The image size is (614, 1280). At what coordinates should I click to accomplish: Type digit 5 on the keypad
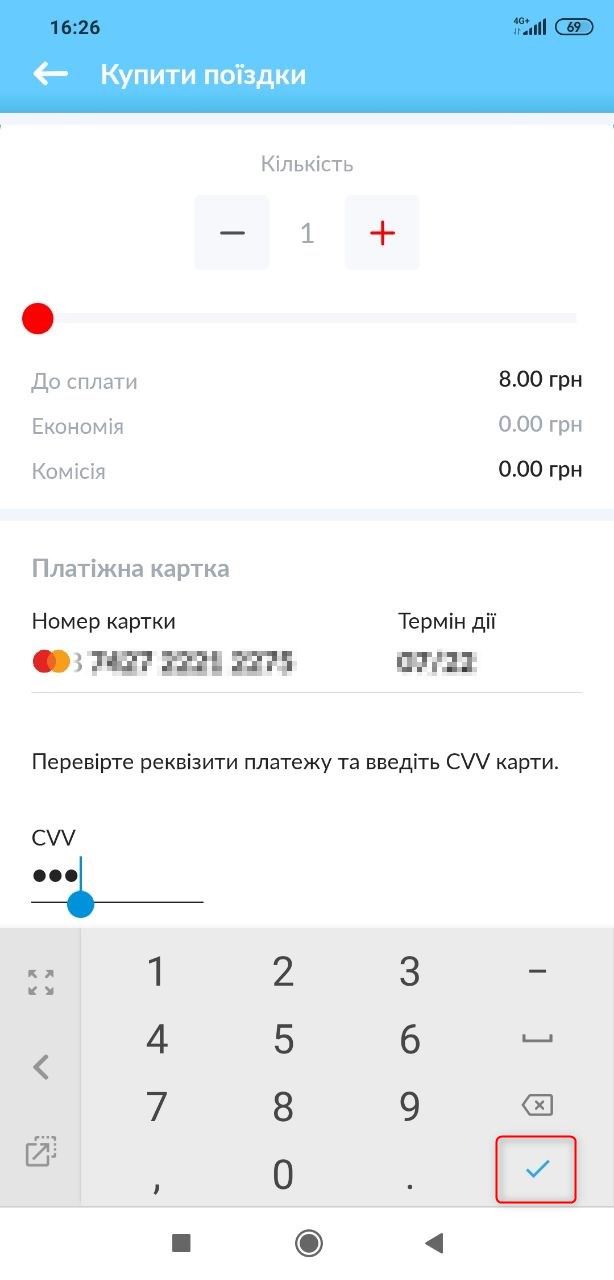click(x=283, y=1039)
